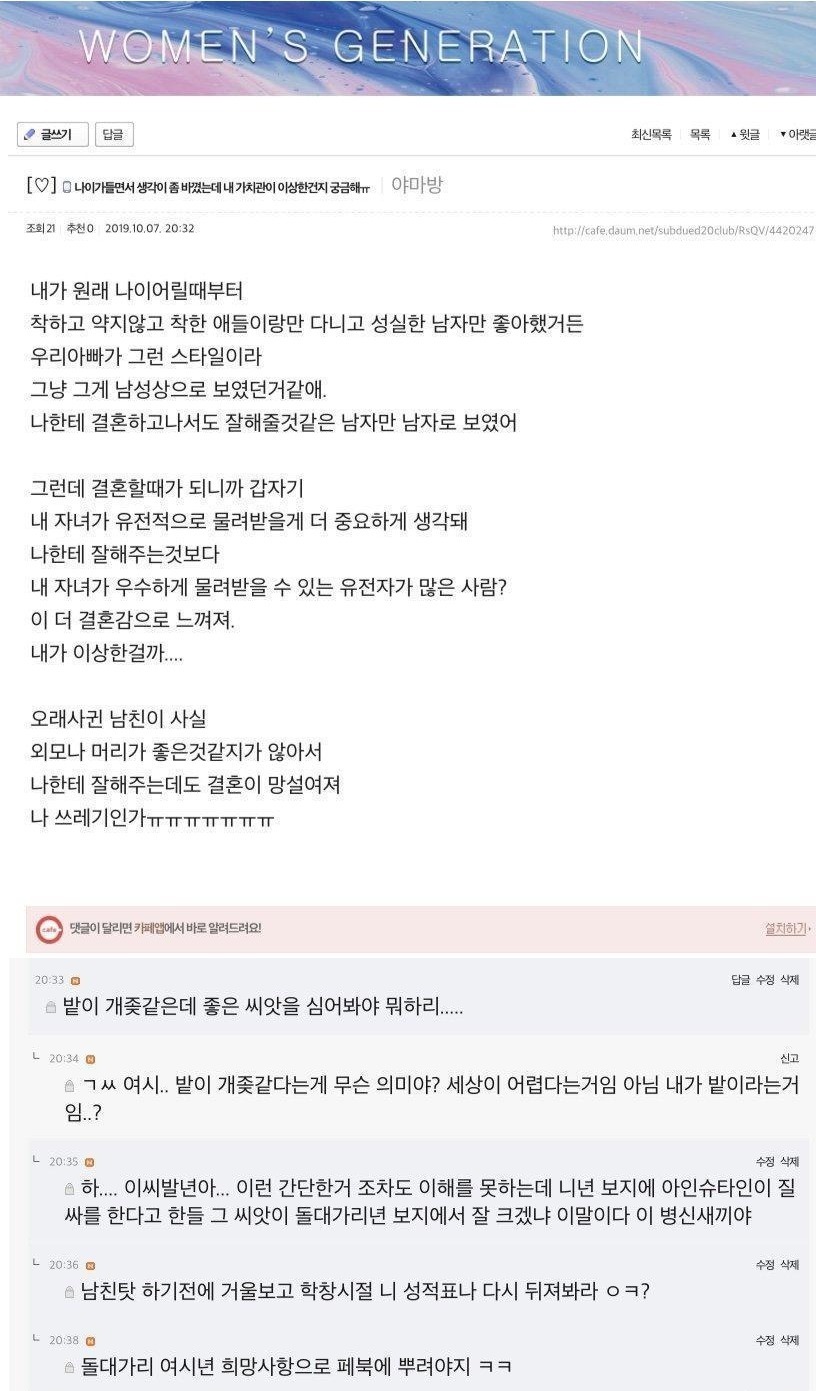The width and height of the screenshot is (816, 1391).
Task: Jump to 윗글 previous post
Action: 745,134
